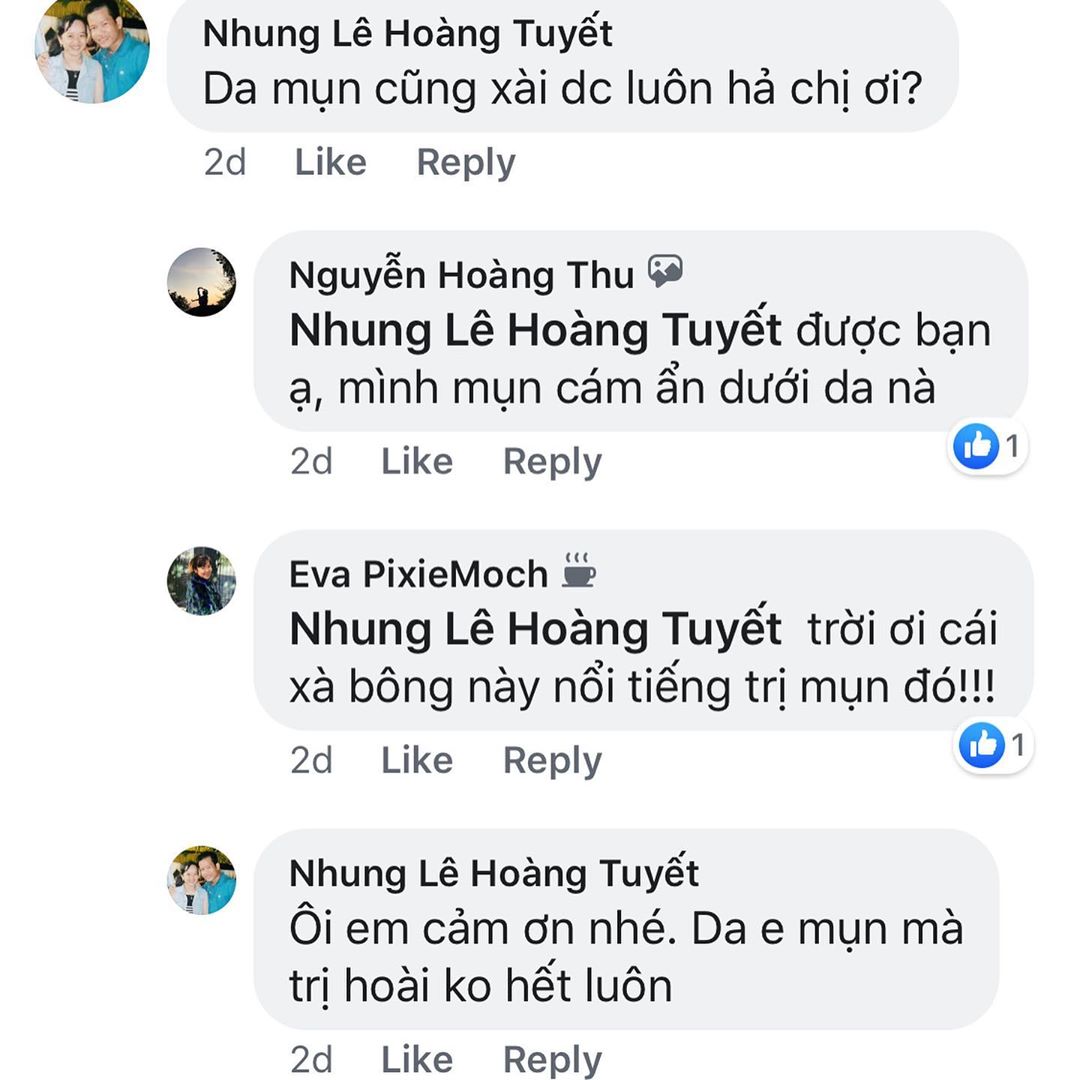Open Eva PixieMoch's profile via her name
The image size is (1080, 1080).
418,573
